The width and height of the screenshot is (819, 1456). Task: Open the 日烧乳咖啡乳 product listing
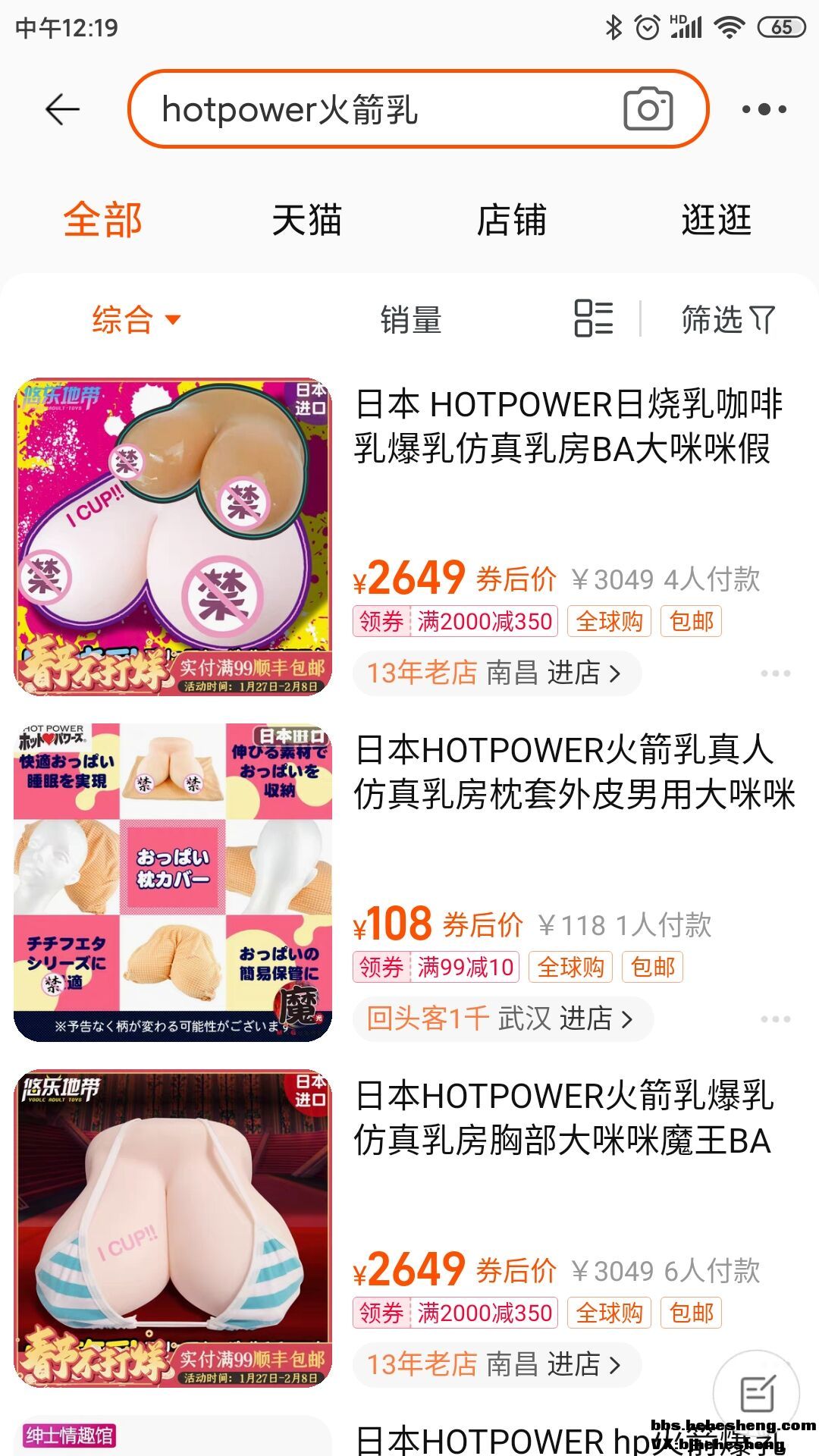click(569, 426)
